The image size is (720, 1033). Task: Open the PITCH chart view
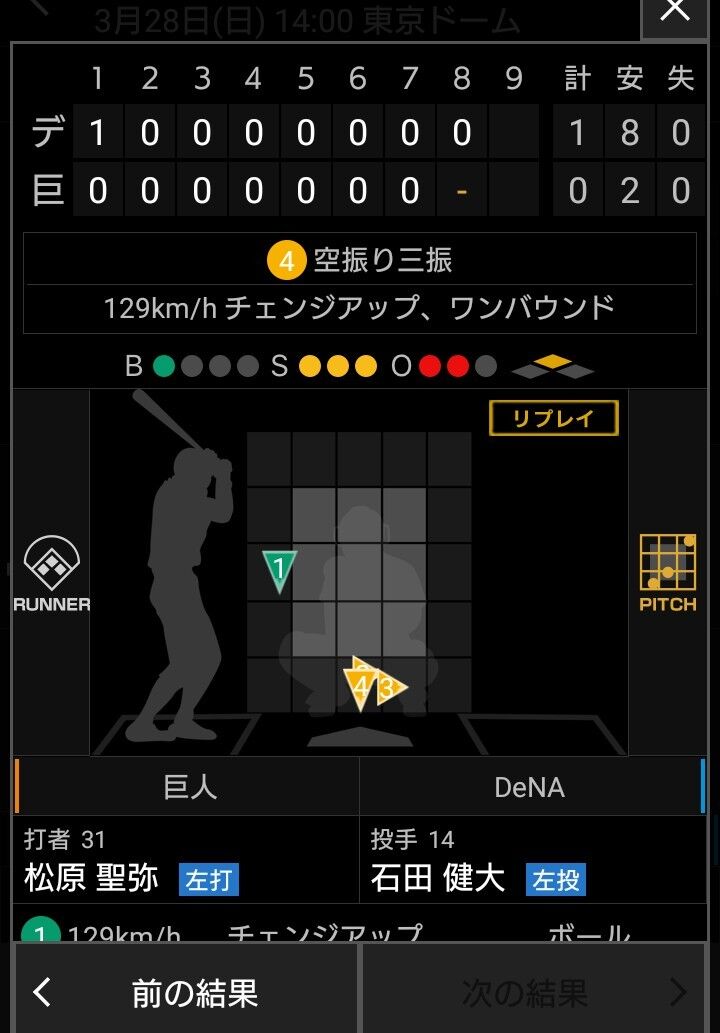coord(667,573)
